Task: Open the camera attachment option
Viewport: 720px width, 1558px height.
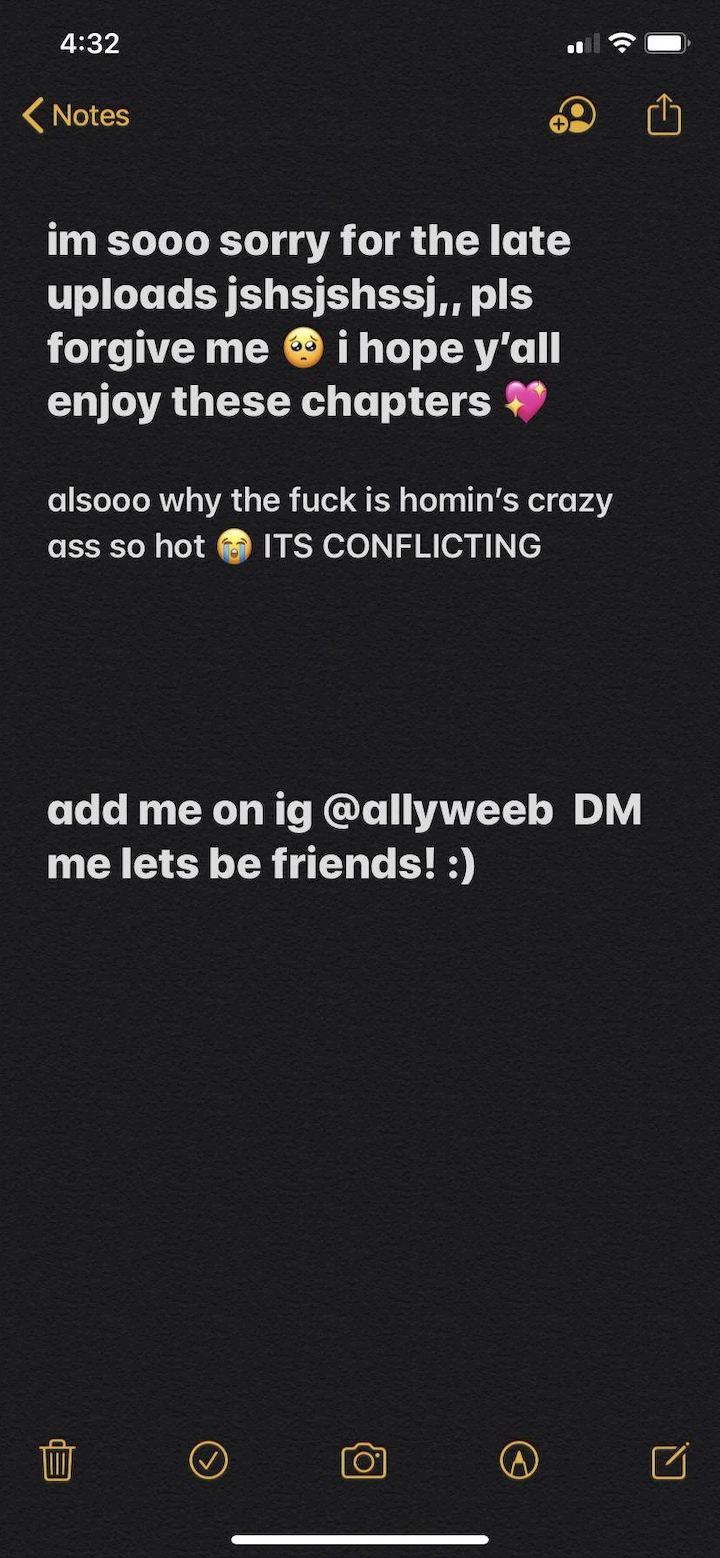Action: [x=363, y=1461]
